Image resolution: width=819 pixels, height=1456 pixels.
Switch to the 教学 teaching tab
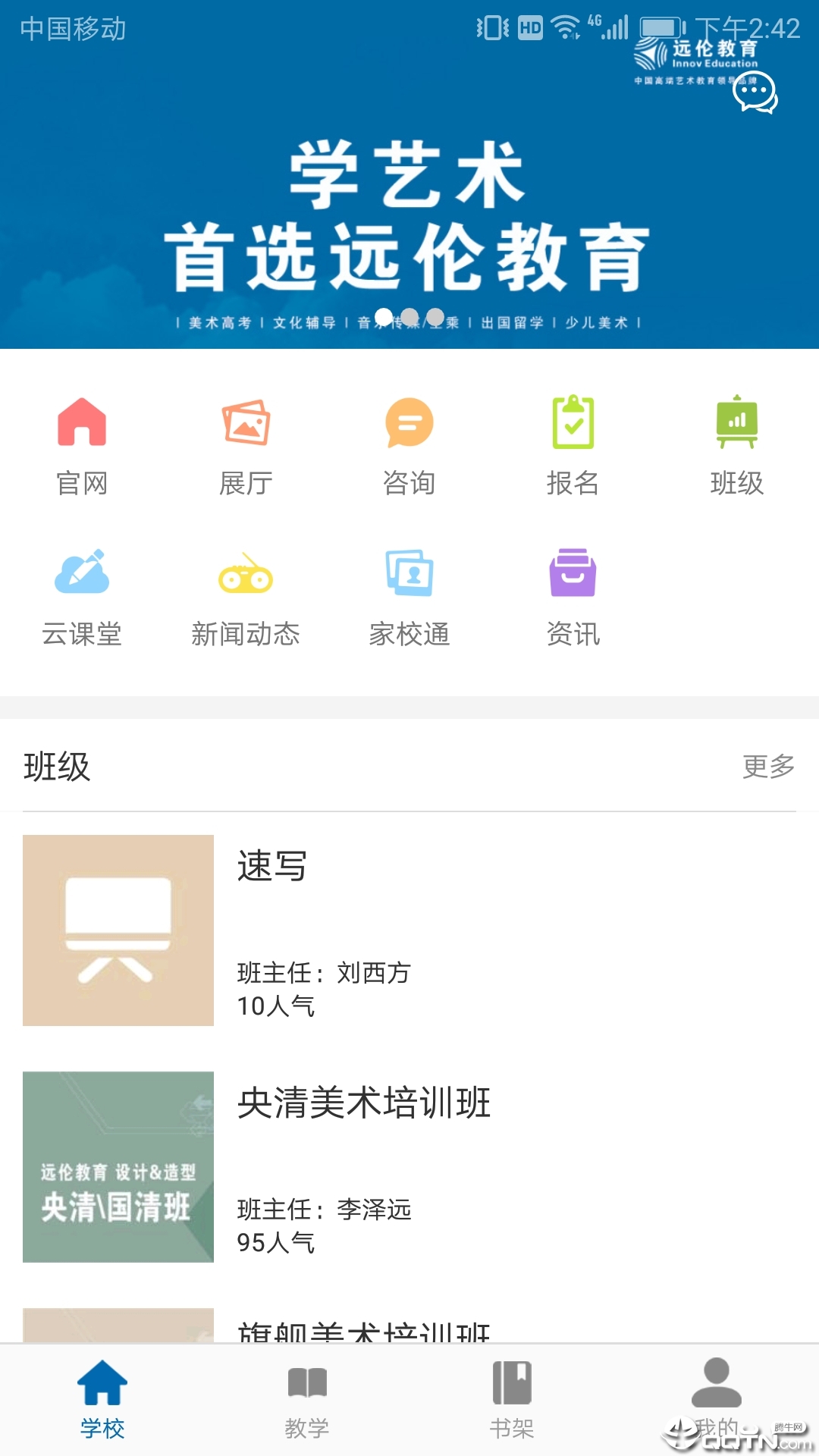(x=307, y=1403)
